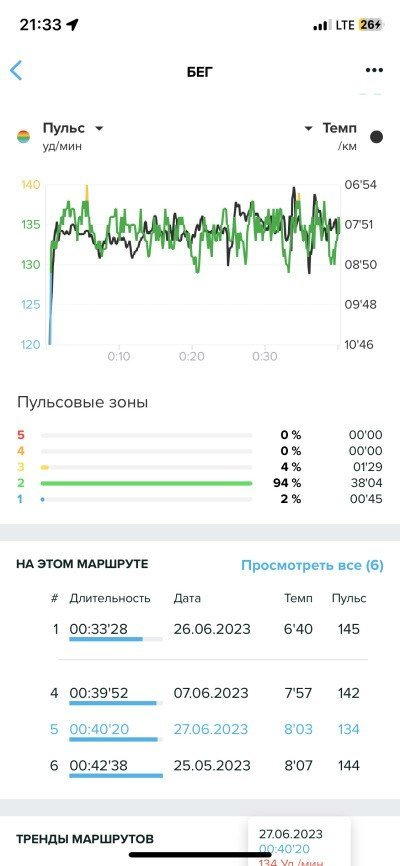
Task: Tap Просмотреть все (6) link
Action: point(312,566)
